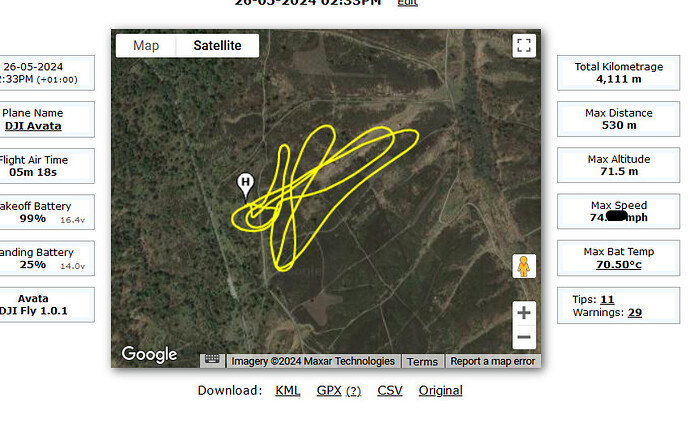View the 29 warnings
The image size is (690, 423).
click(x=634, y=312)
